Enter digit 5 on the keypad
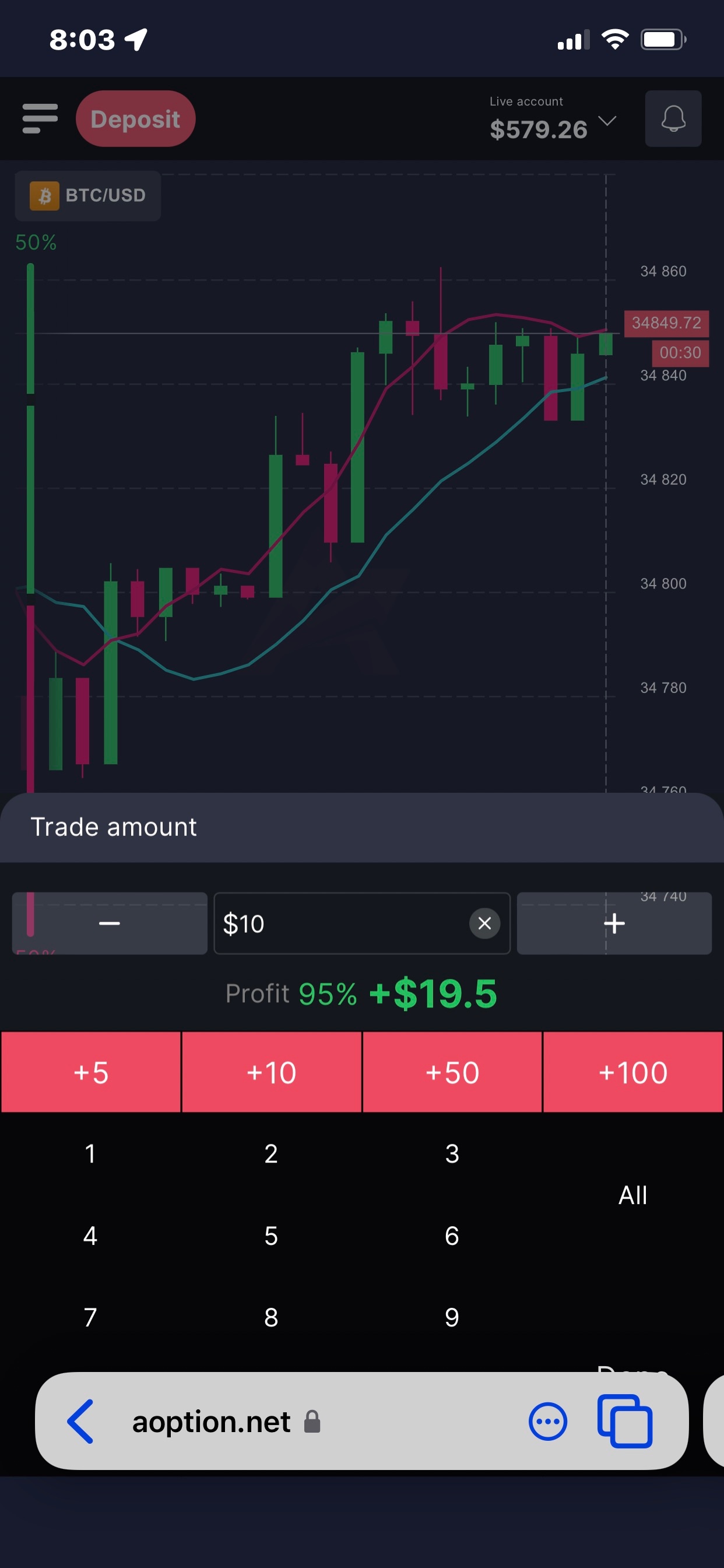Image resolution: width=724 pixels, height=1568 pixels. click(x=271, y=1235)
